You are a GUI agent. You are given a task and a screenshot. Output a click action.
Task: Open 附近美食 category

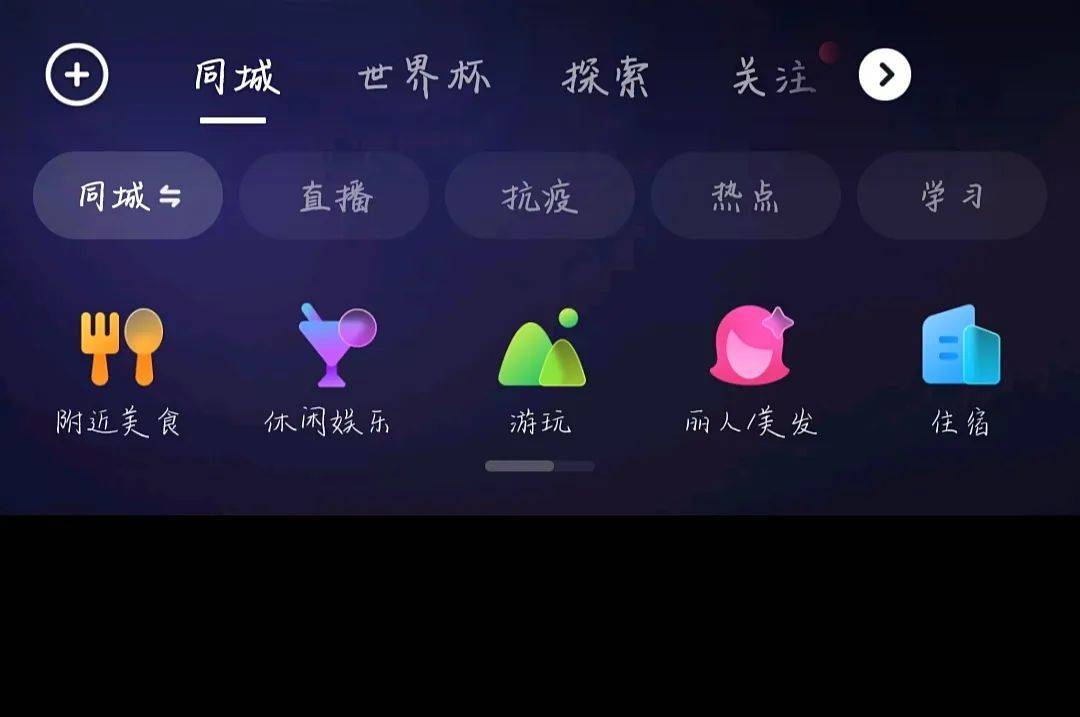pos(120,370)
